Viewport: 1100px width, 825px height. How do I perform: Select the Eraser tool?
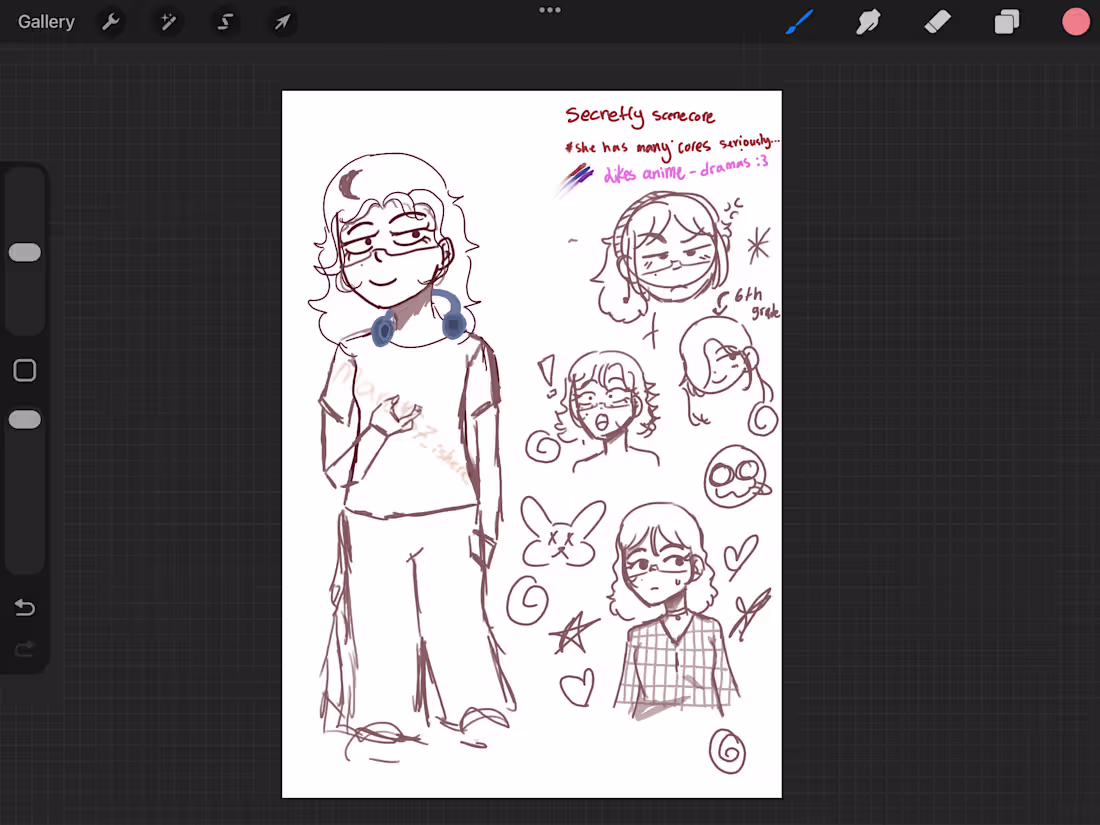[937, 22]
